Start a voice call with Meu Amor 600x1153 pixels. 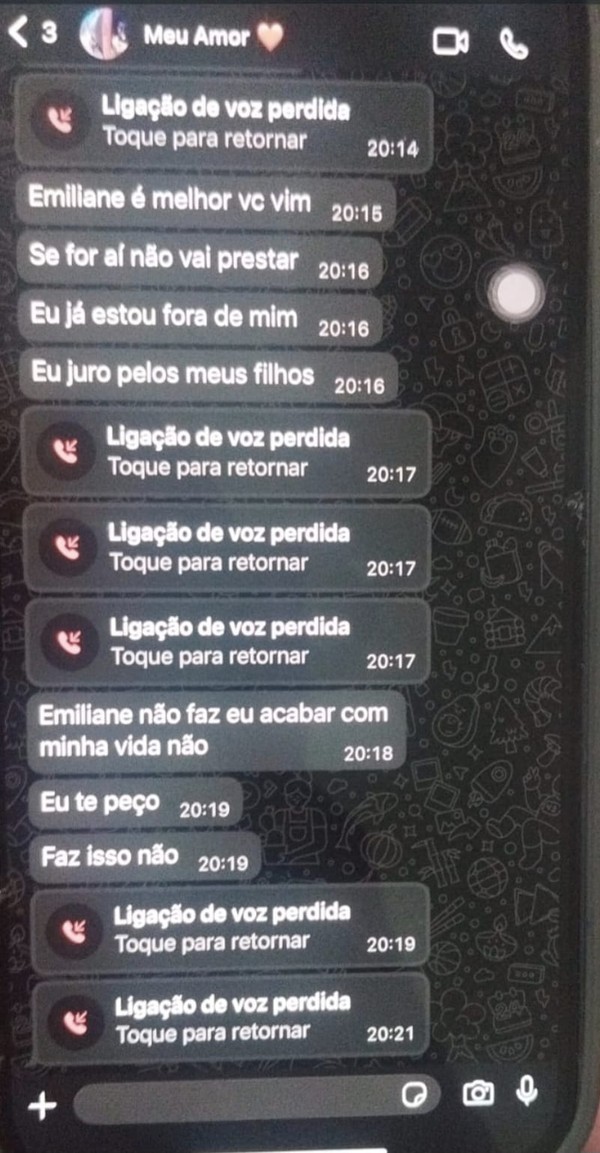coord(514,41)
